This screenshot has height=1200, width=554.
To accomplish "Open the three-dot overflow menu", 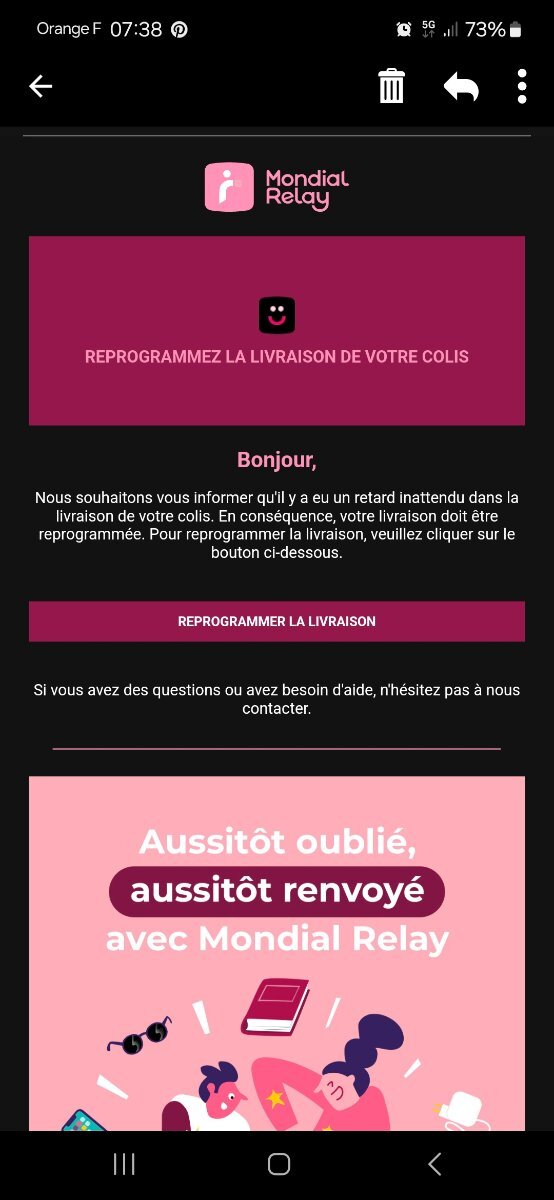I will (522, 87).
